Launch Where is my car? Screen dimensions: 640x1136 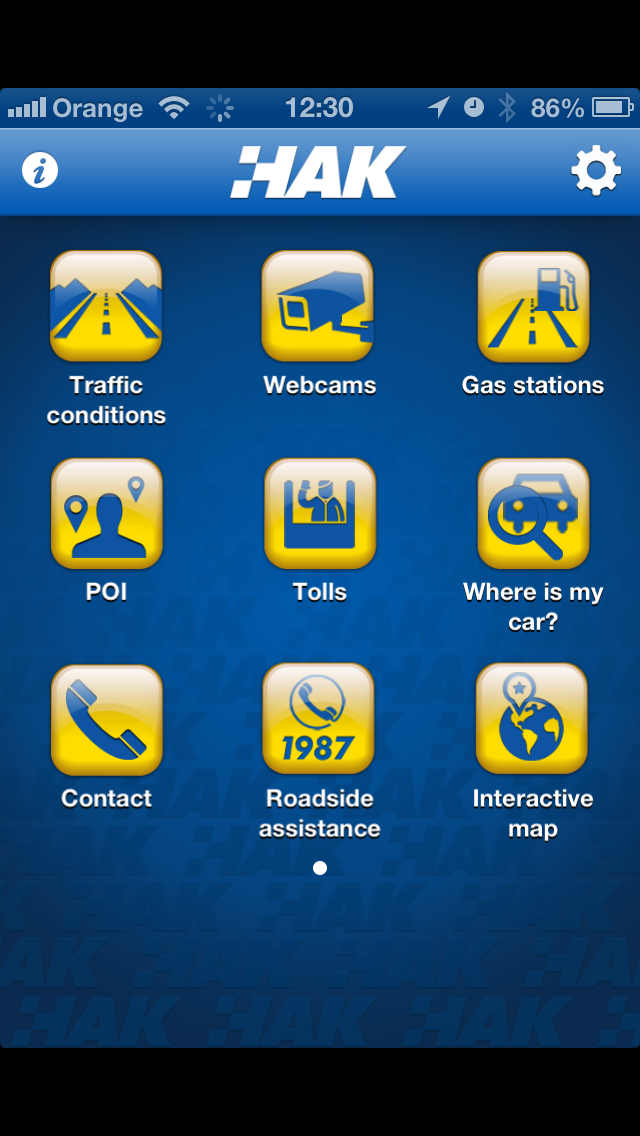point(533,513)
